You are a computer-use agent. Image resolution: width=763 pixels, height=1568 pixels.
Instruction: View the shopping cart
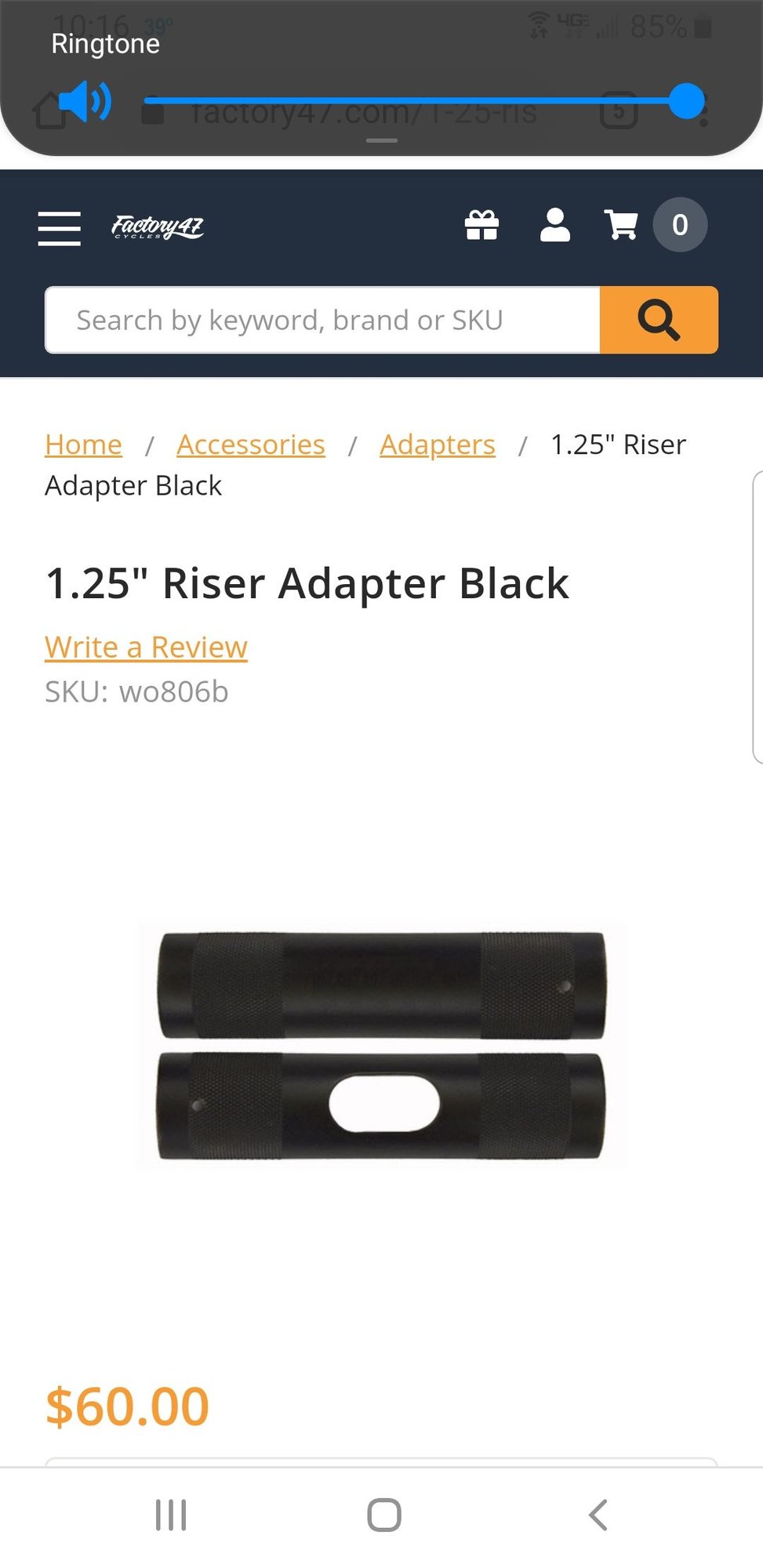[621, 226]
